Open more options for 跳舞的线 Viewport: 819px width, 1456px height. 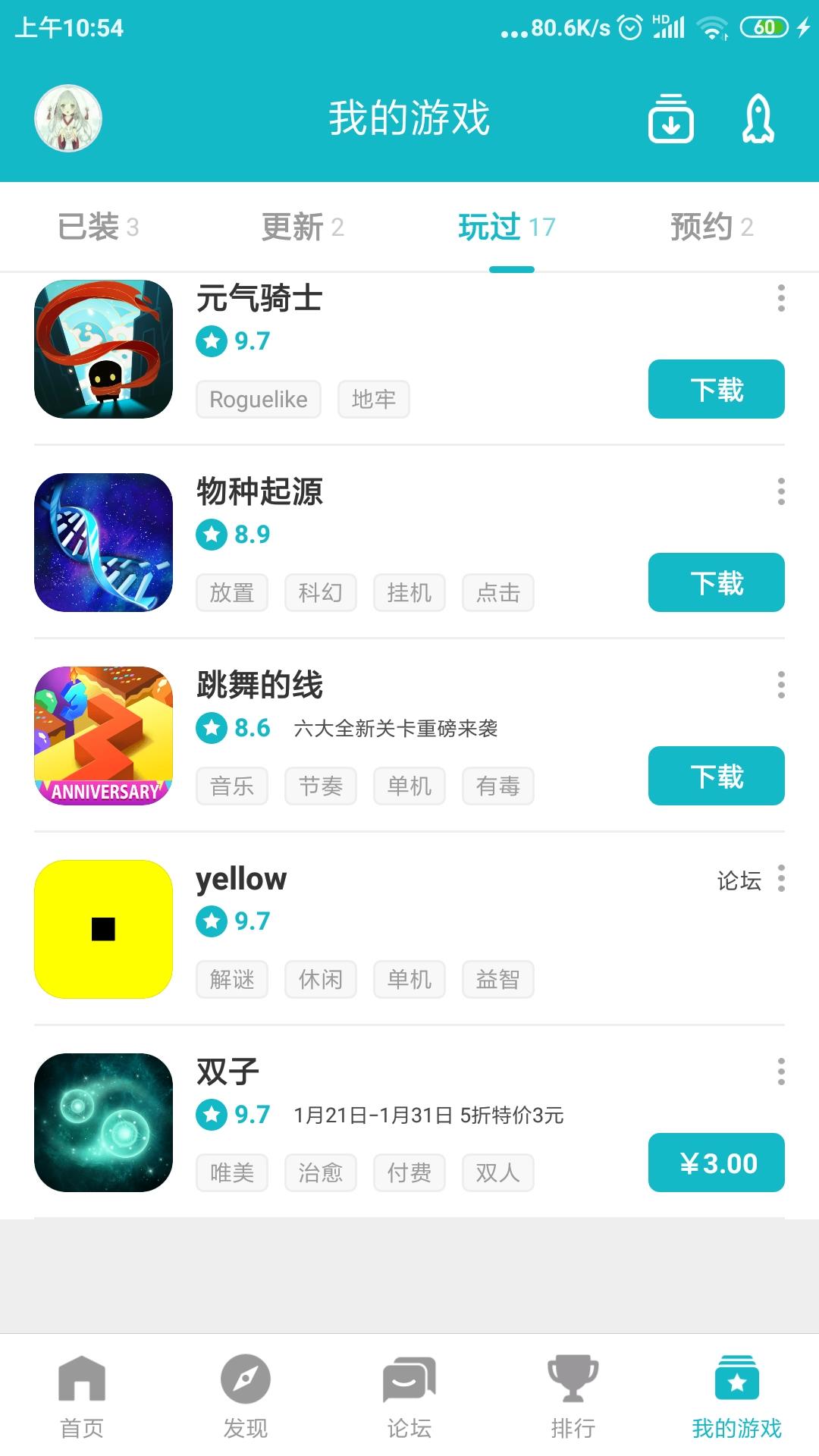coord(781,685)
